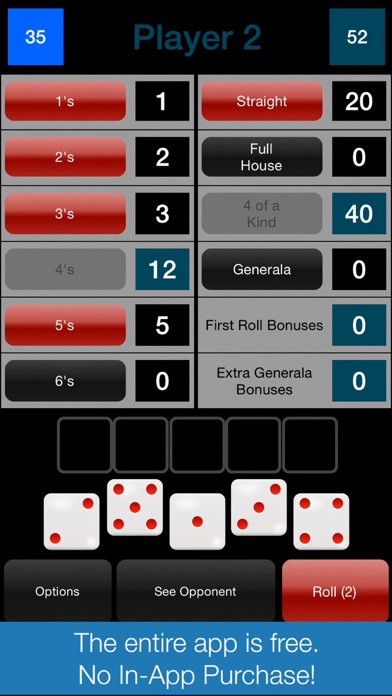Select the Full House button
The width and height of the screenshot is (392, 696).
262,157
